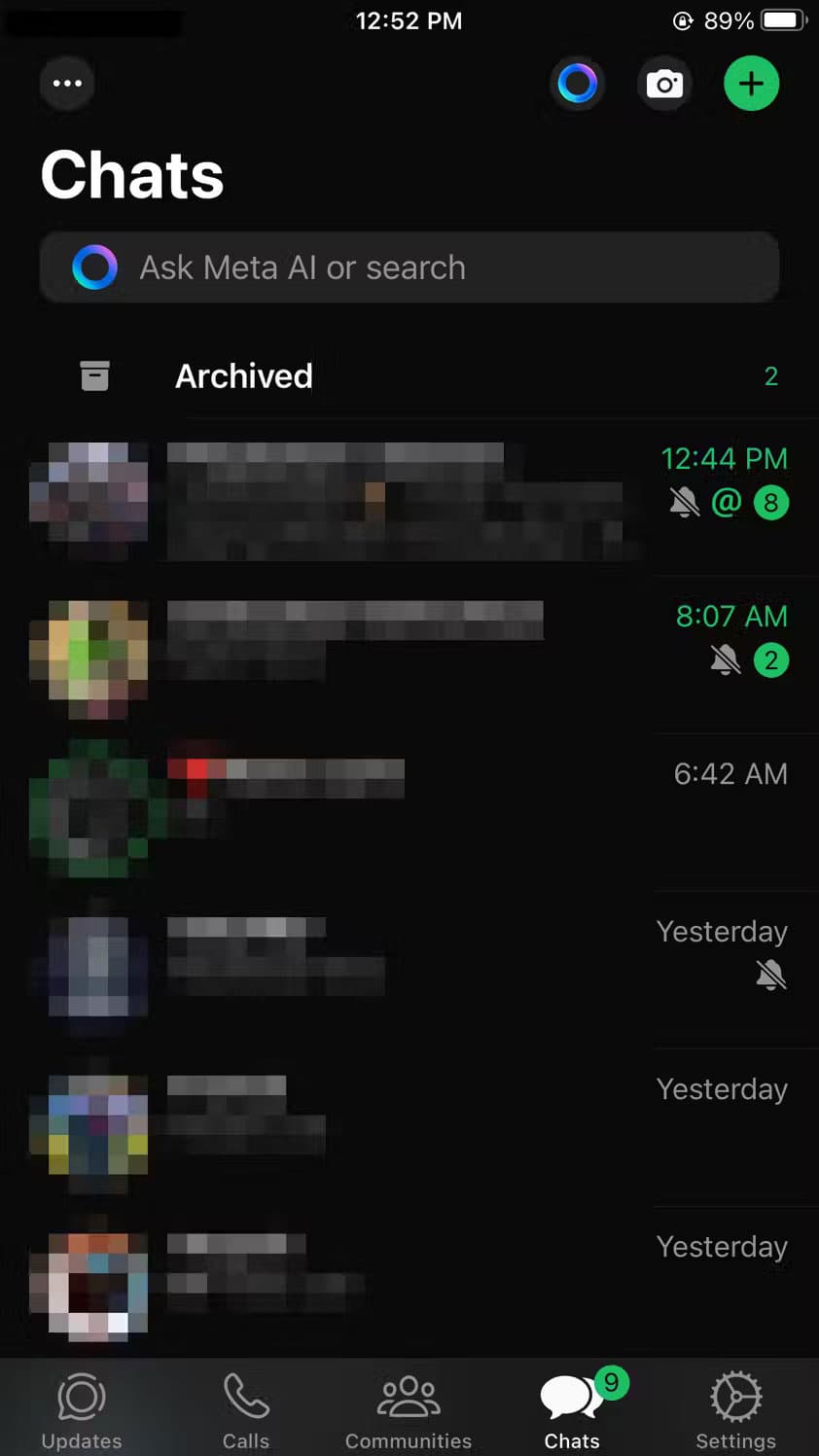
Task: Tap the Ask Meta AI or search field
Action: pos(409,267)
